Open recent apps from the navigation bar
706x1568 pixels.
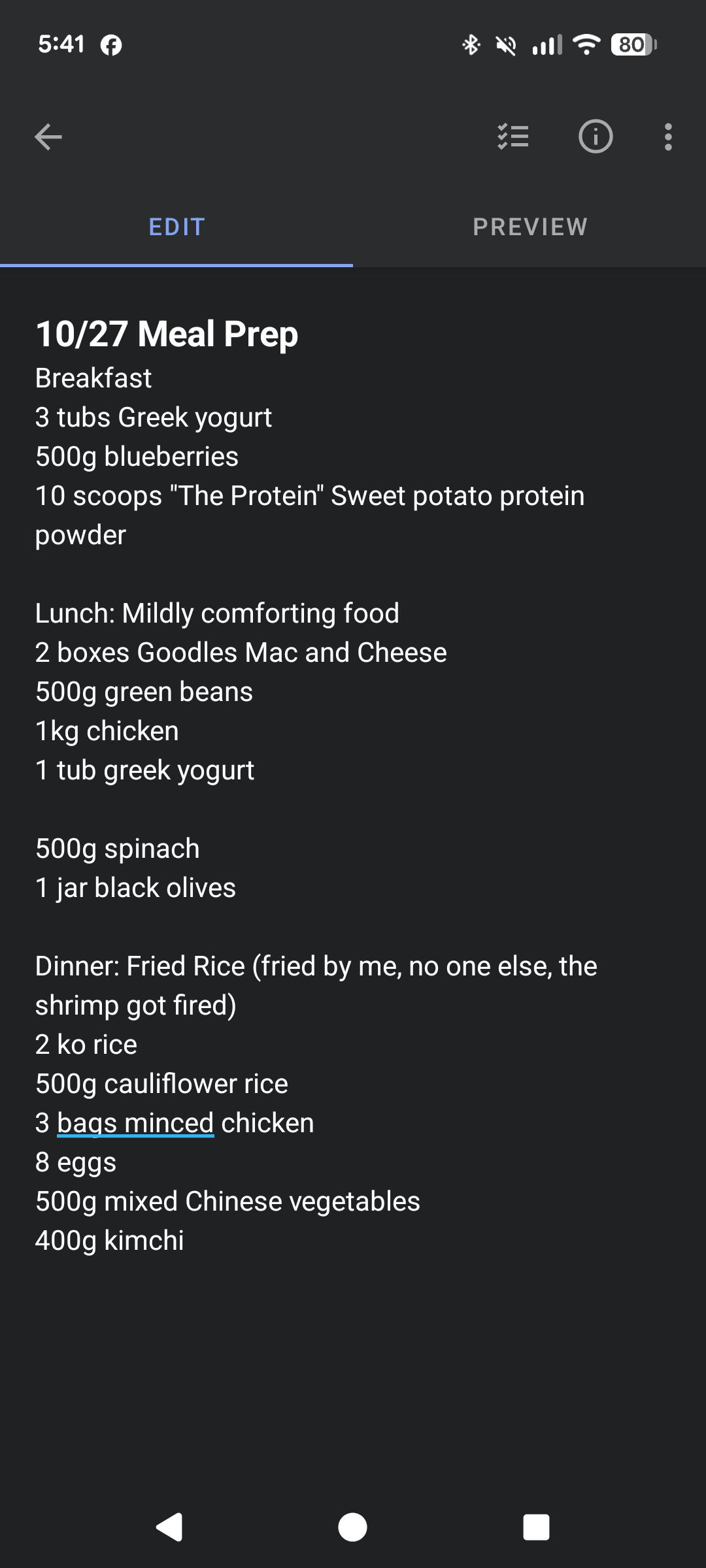point(536,1527)
